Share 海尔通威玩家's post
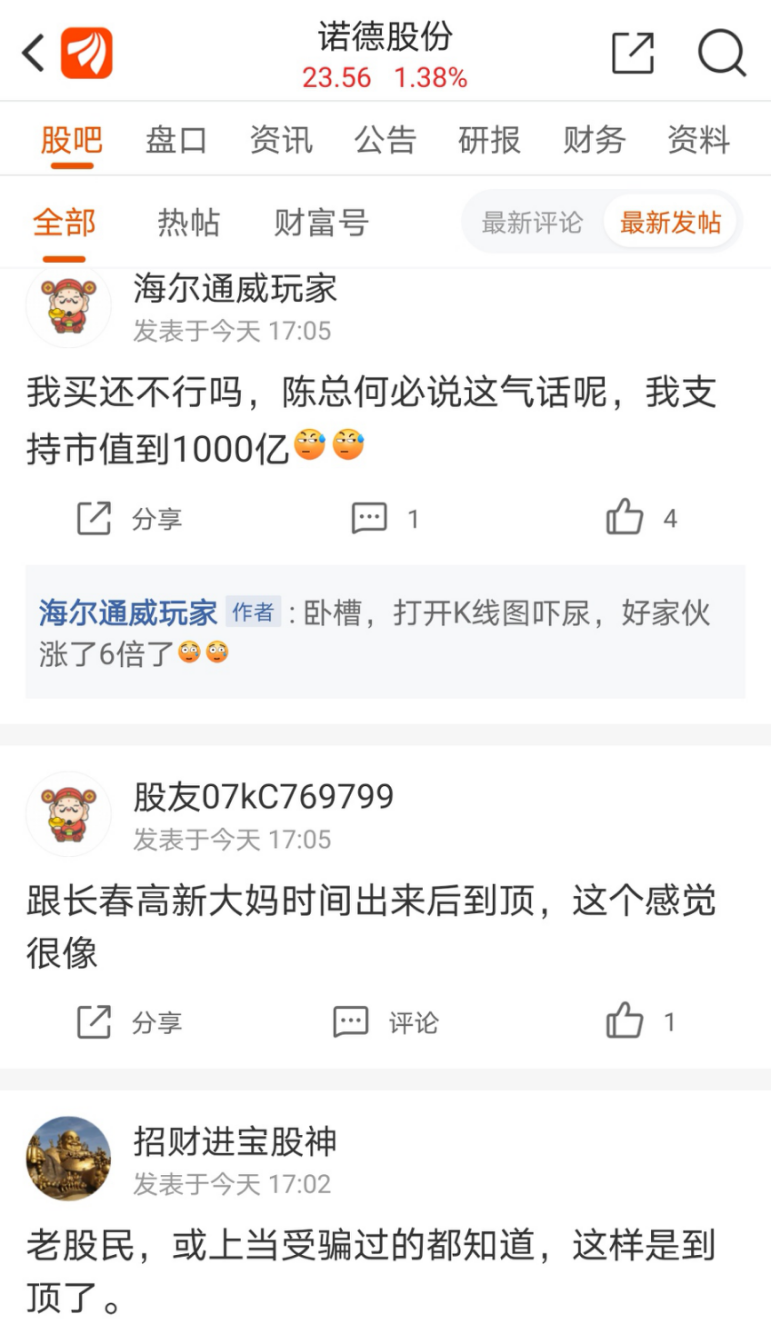This screenshot has height=1334, width=771. 128,519
